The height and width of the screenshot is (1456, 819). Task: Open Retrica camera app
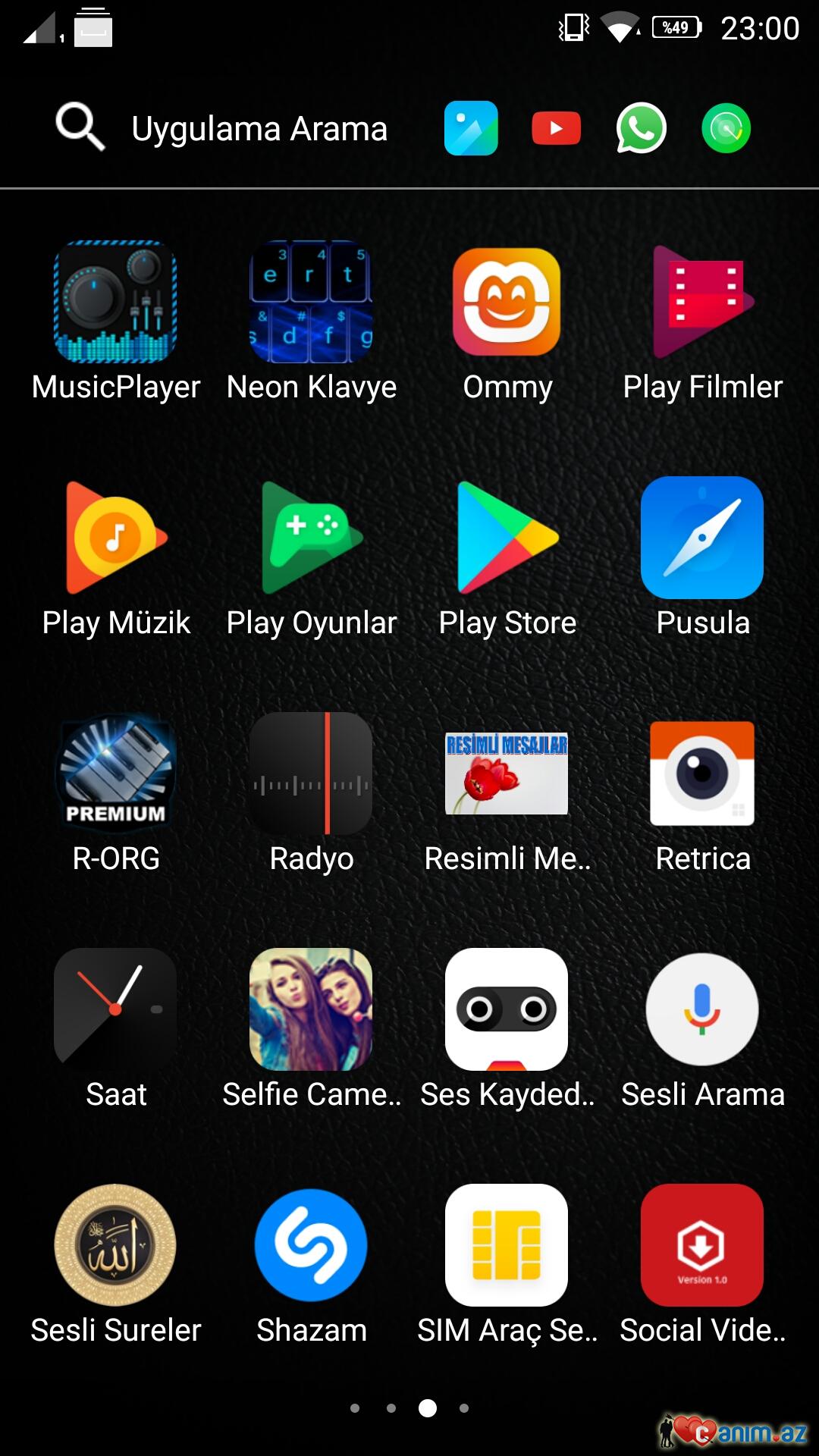pyautogui.click(x=702, y=773)
